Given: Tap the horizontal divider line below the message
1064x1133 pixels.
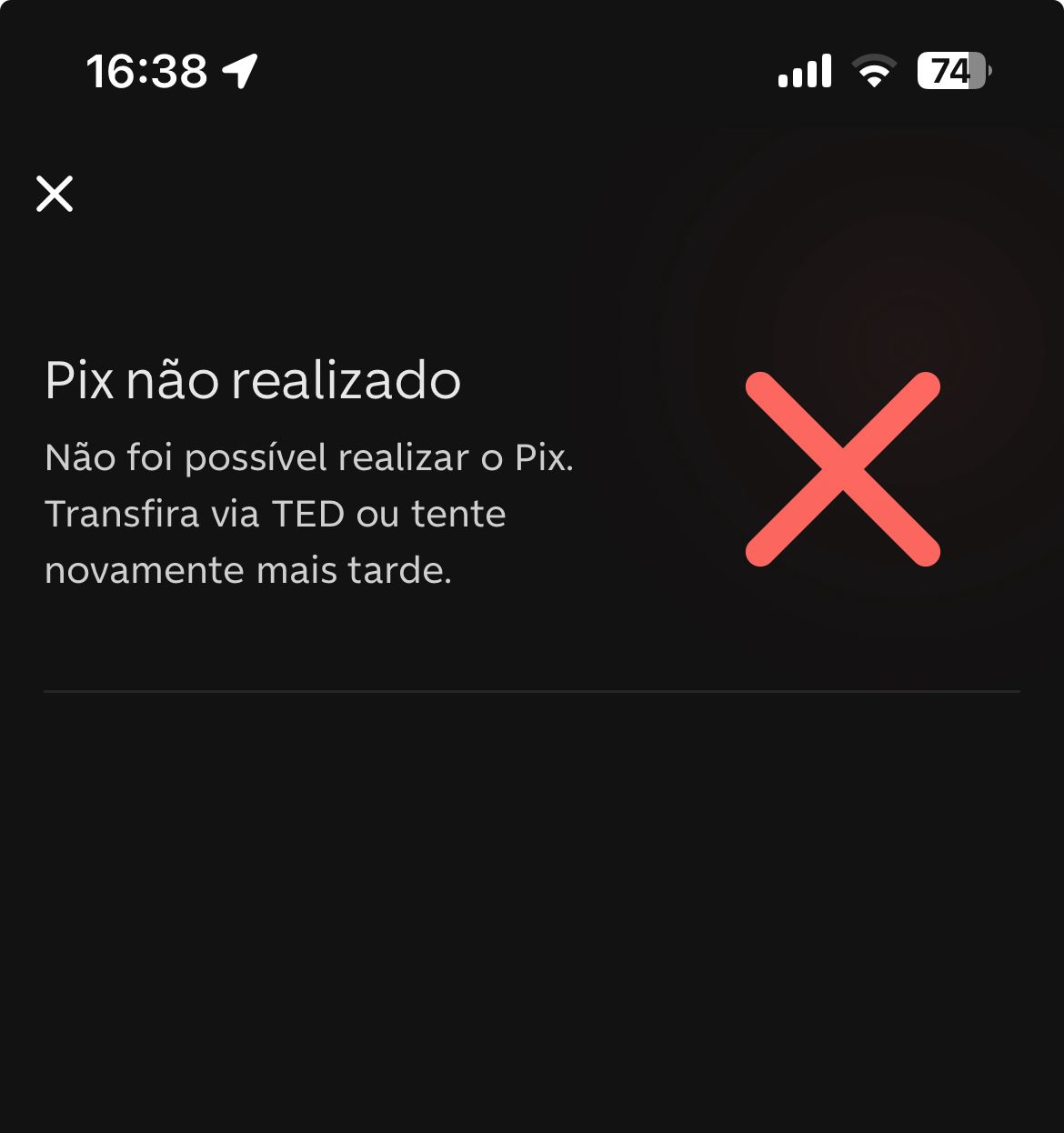Looking at the screenshot, I should (532, 693).
